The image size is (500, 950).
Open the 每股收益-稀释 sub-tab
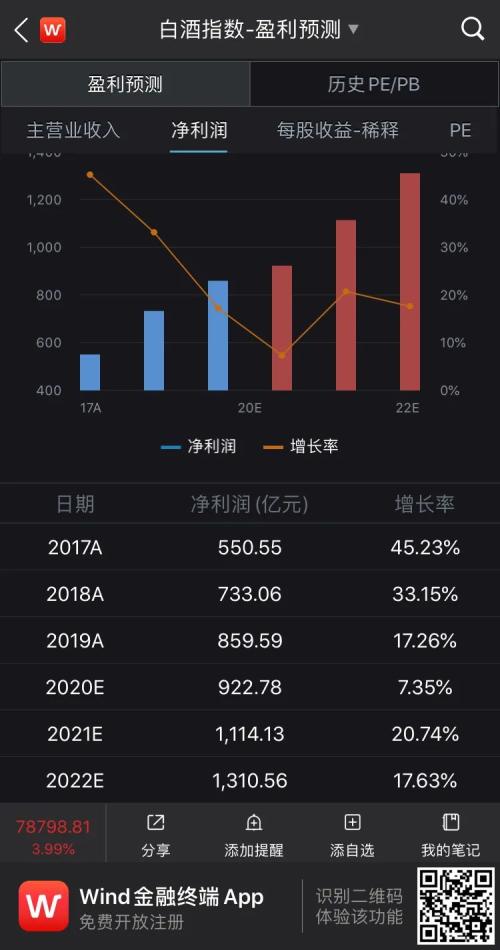coord(338,130)
